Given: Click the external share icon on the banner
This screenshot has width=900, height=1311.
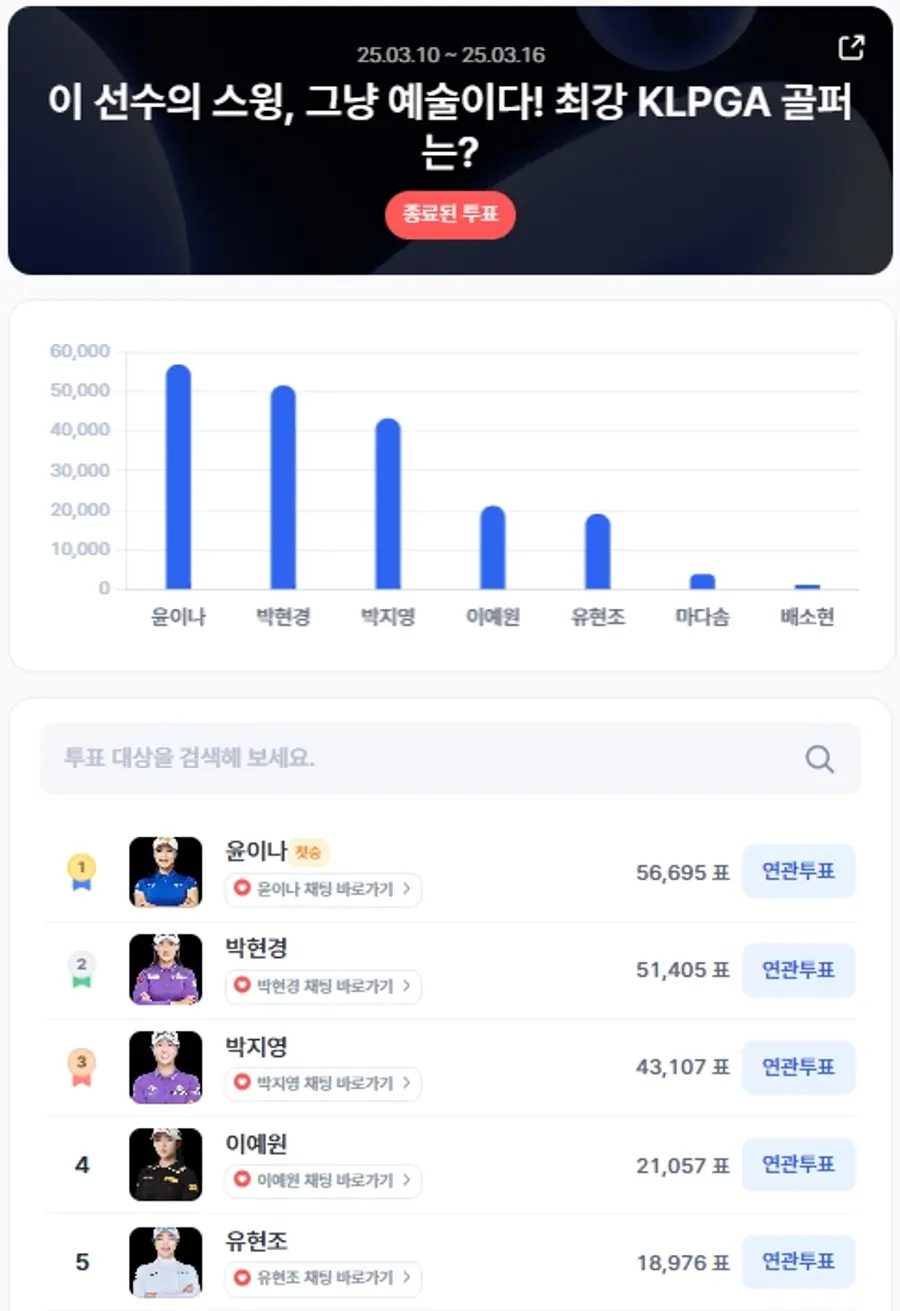Looking at the screenshot, I should coord(851,46).
